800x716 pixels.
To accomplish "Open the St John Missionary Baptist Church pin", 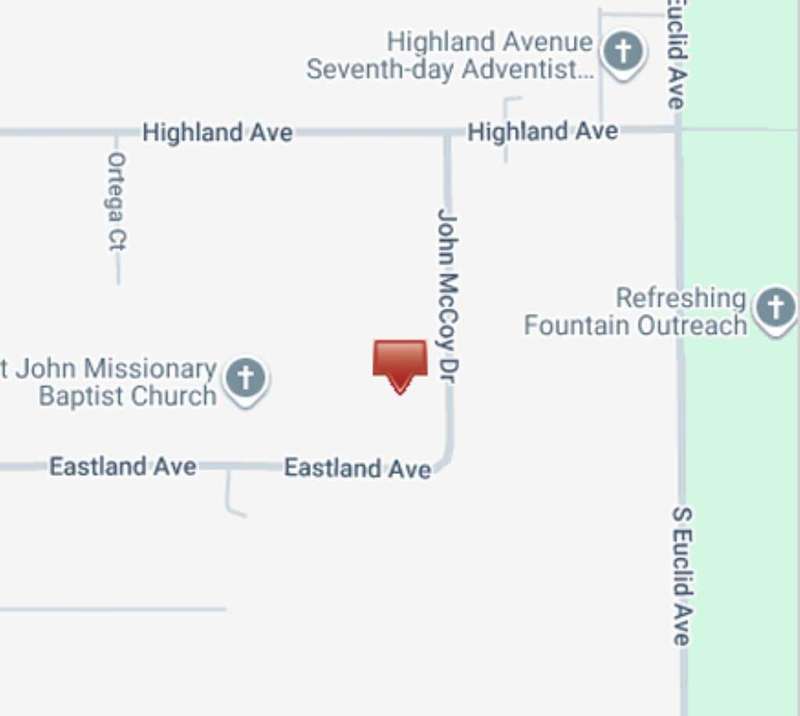I will pyautogui.click(x=246, y=379).
